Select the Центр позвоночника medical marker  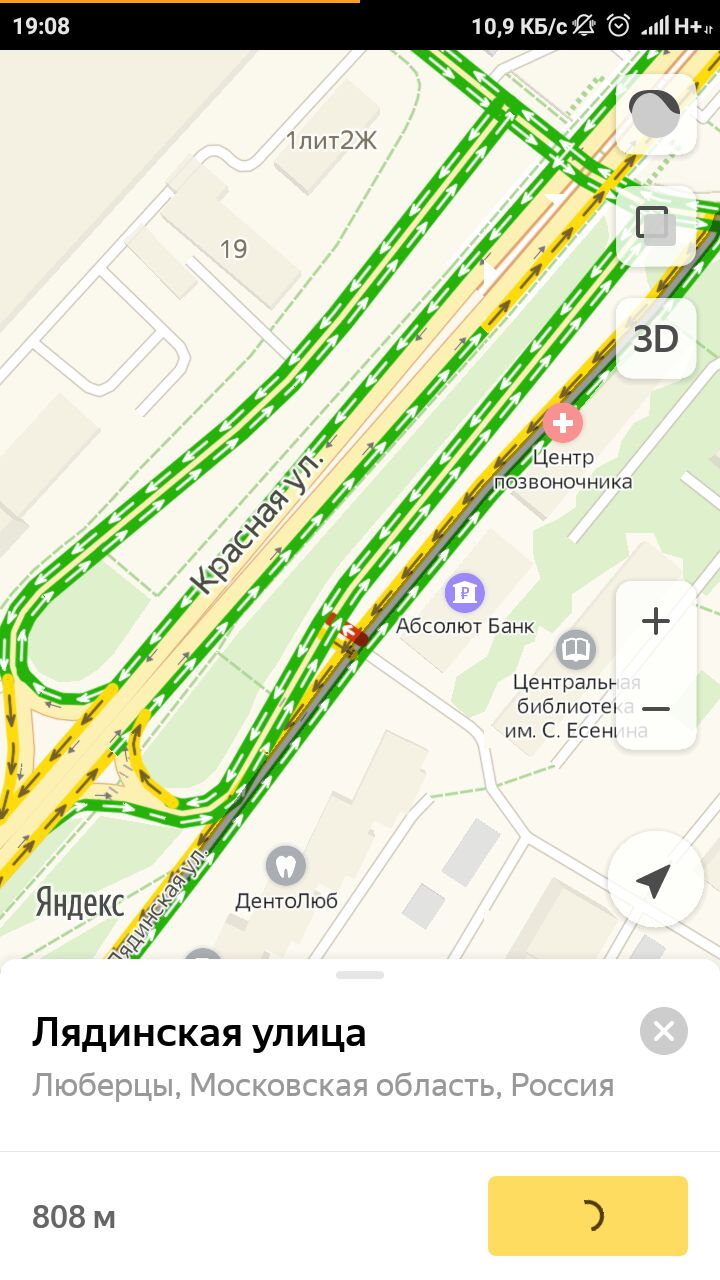click(x=563, y=423)
